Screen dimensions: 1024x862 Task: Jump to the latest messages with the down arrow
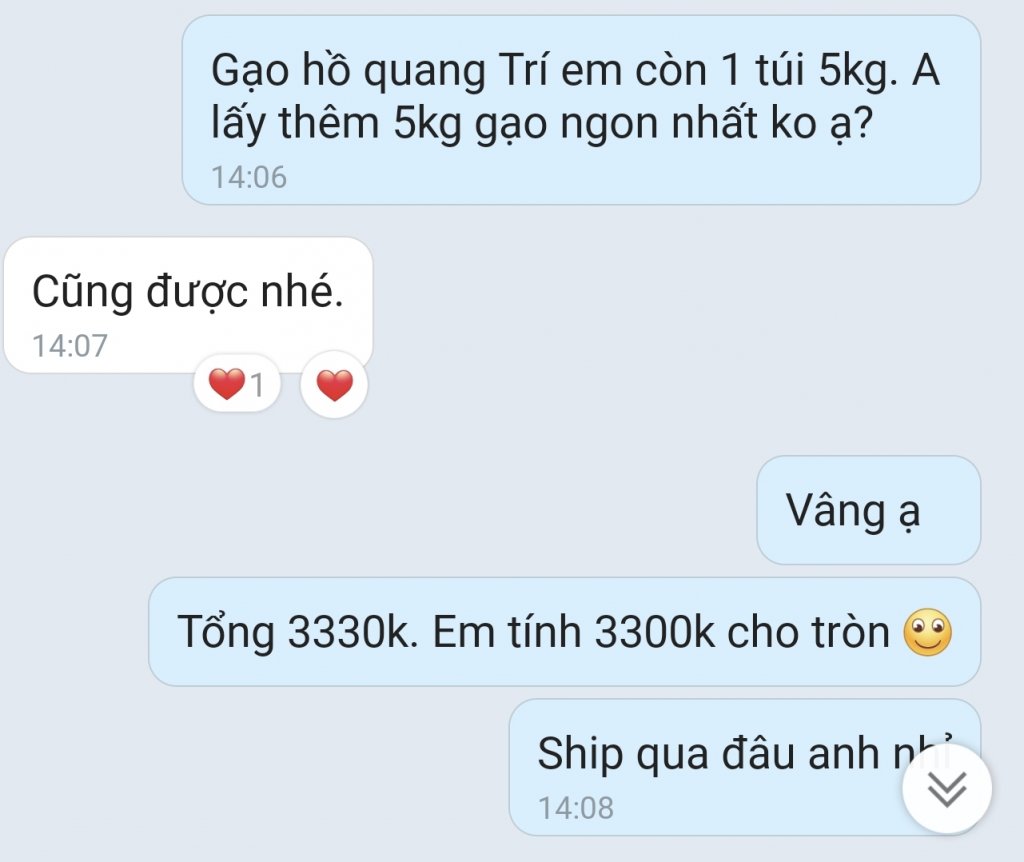tap(946, 789)
